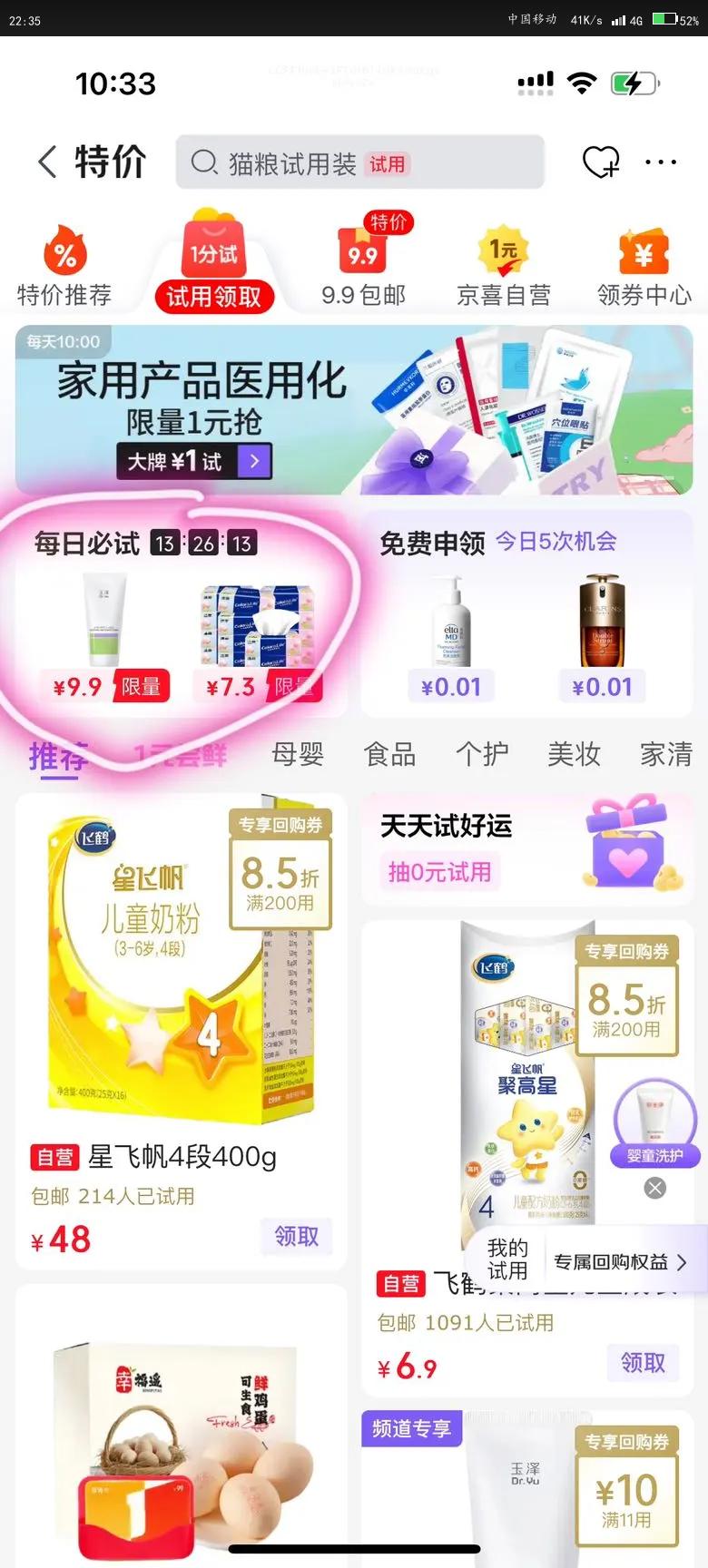Open 我的试用
708x1568 pixels.
(x=506, y=1259)
